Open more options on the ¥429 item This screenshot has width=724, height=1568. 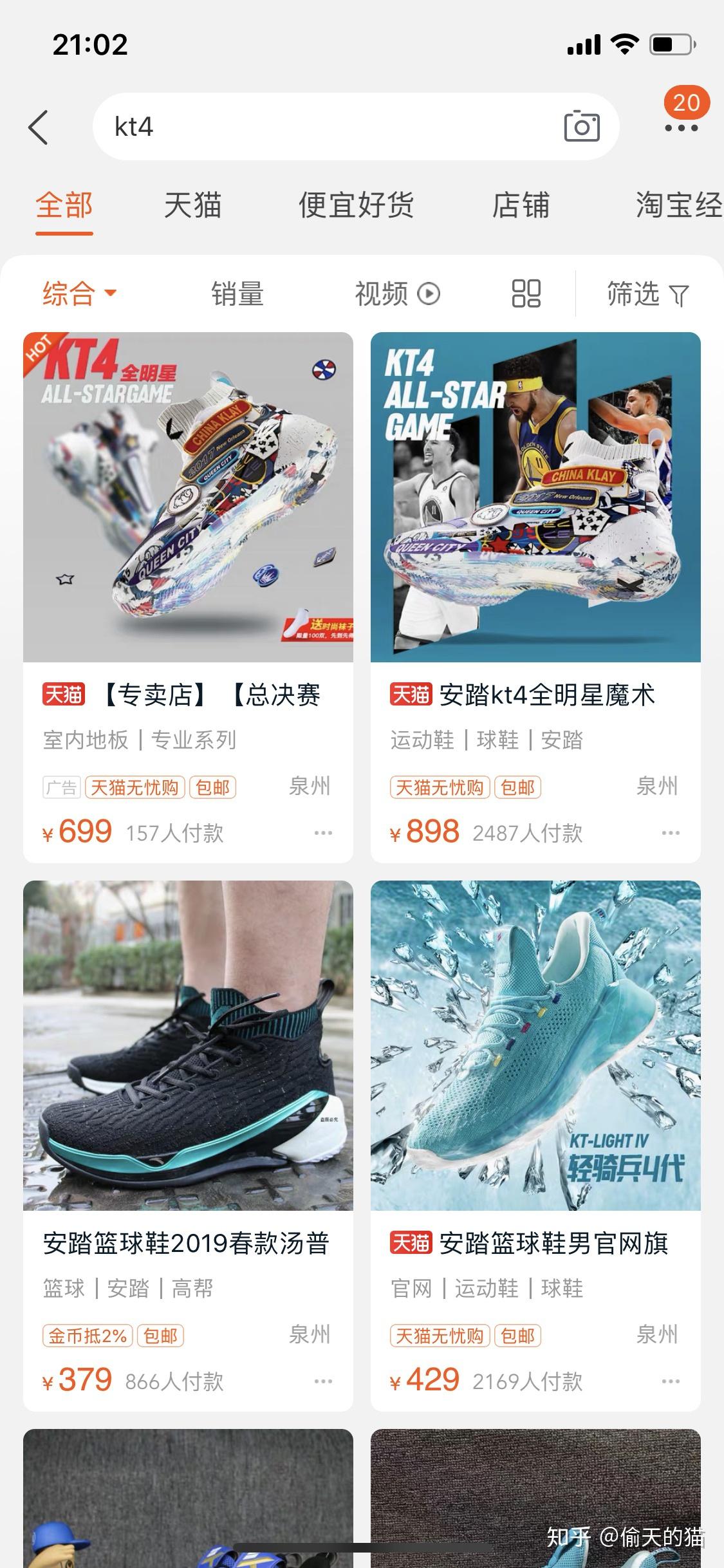671,1381
